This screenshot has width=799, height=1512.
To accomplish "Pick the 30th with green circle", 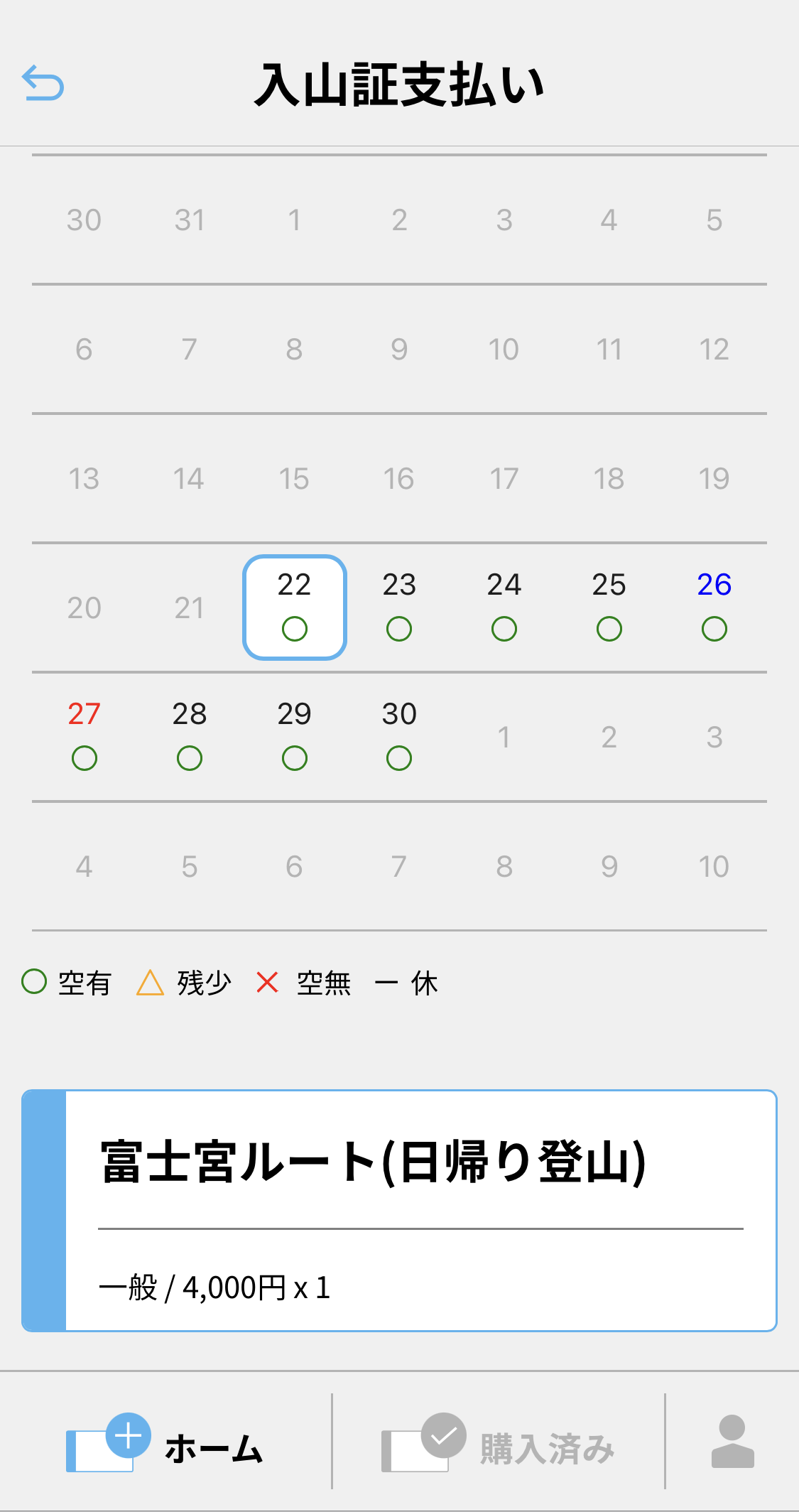I will [399, 737].
